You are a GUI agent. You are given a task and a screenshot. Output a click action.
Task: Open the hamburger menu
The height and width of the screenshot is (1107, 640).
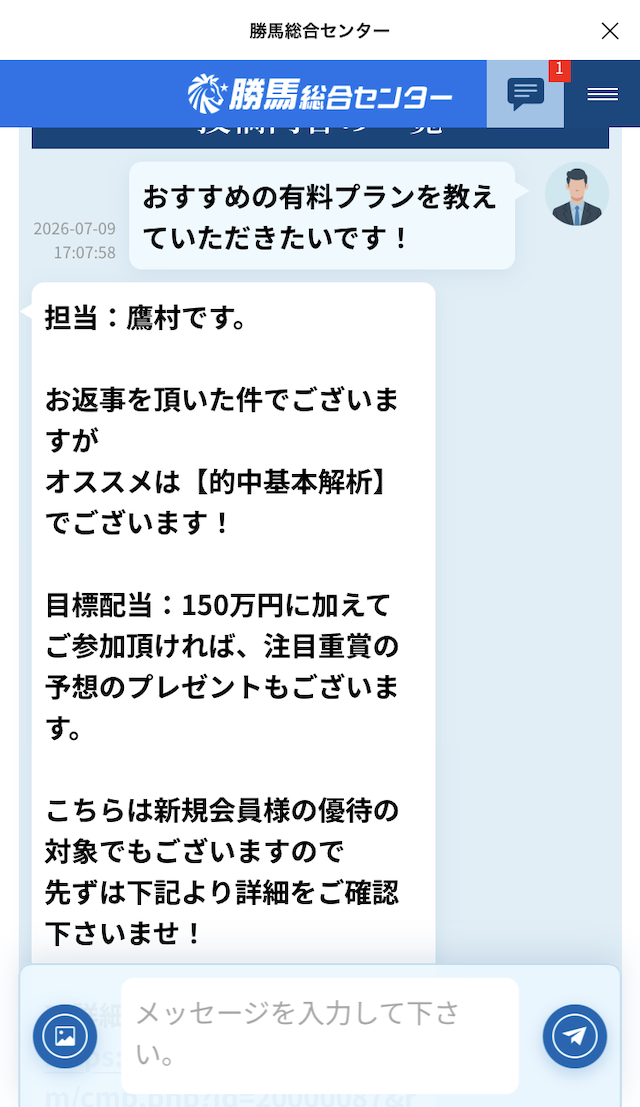click(x=603, y=94)
